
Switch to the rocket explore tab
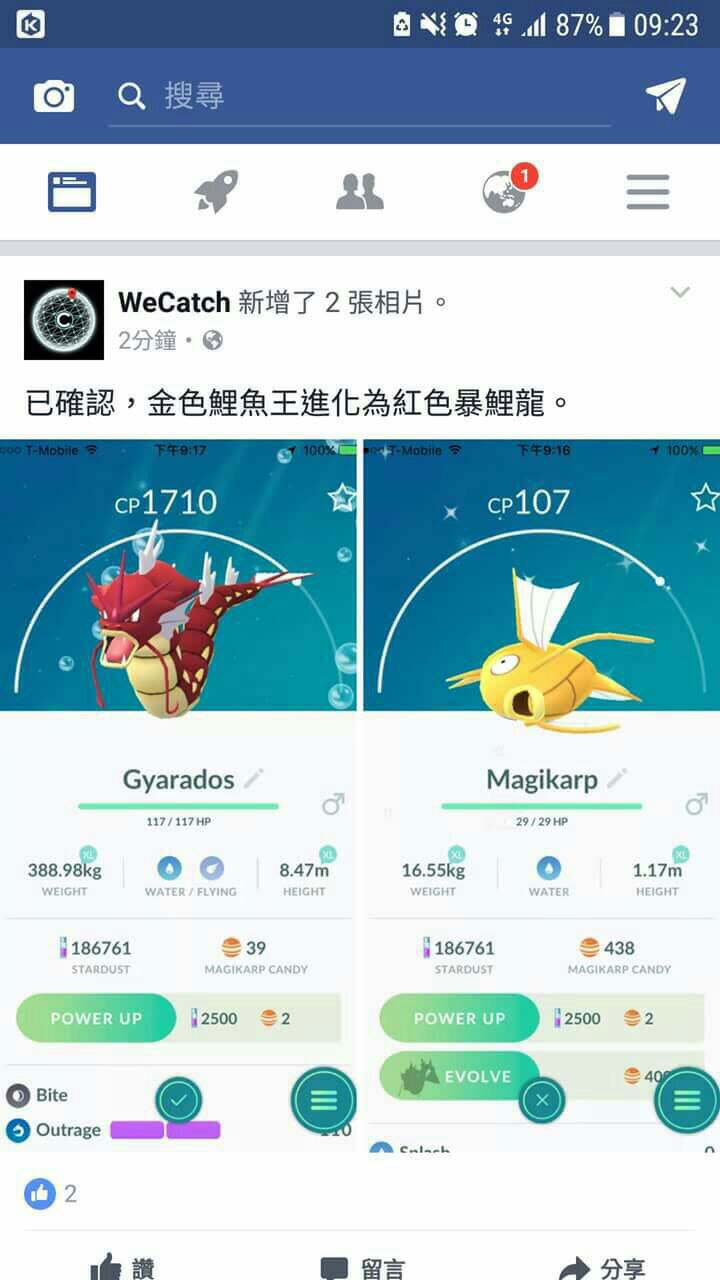tap(216, 192)
